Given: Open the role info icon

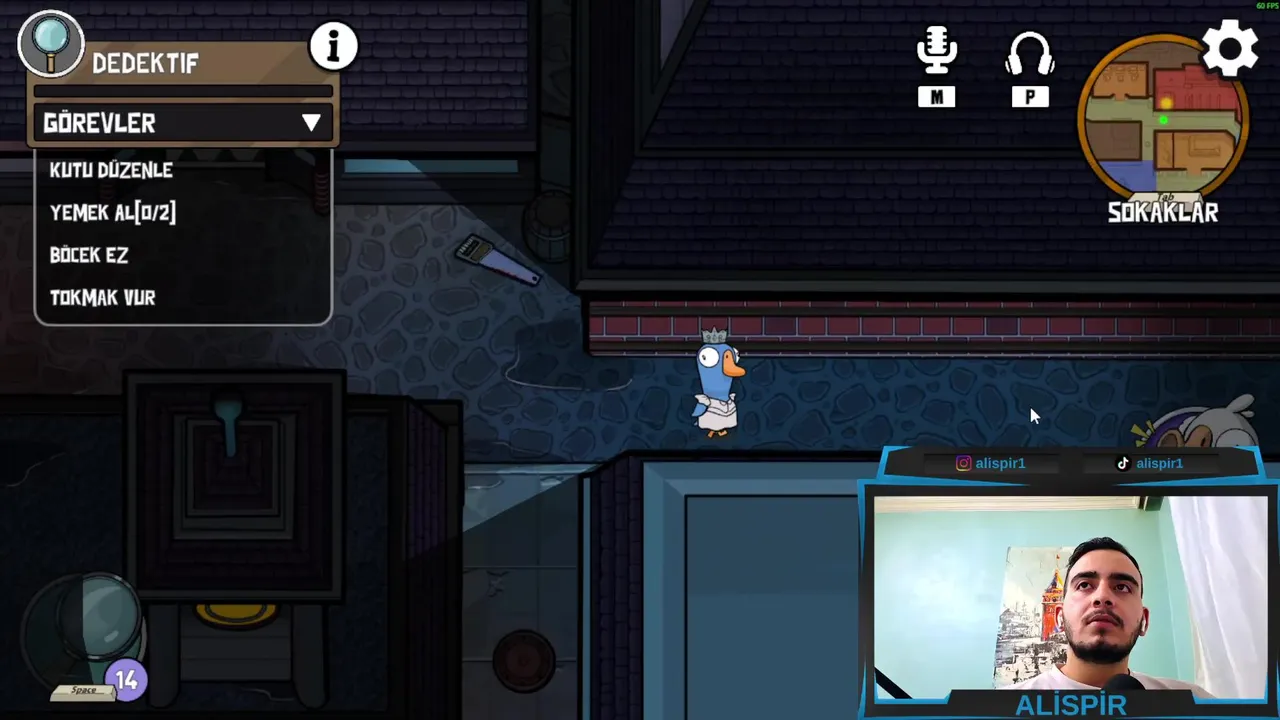Looking at the screenshot, I should [x=333, y=46].
